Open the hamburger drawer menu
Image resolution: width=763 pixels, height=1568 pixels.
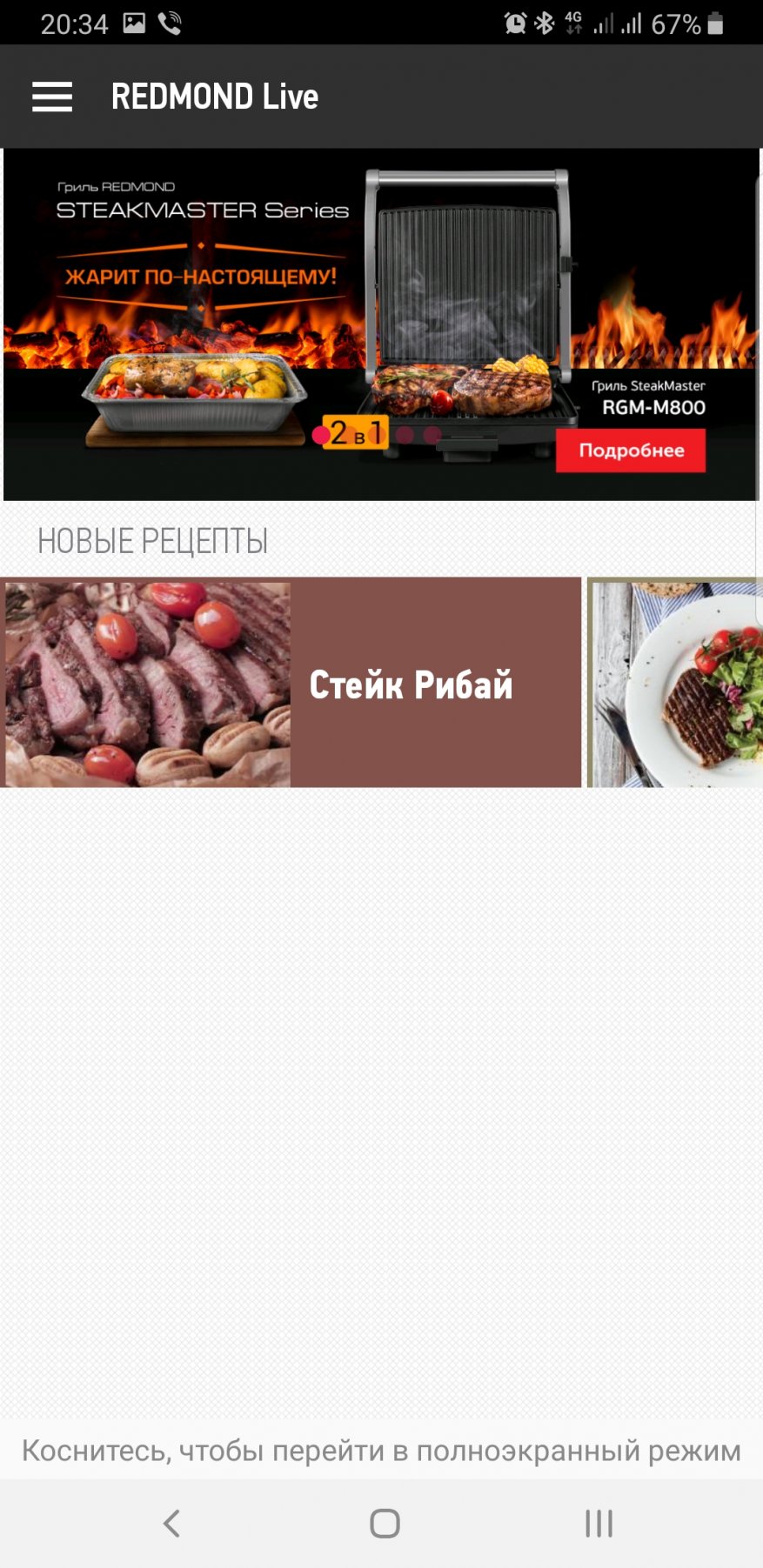(x=52, y=97)
